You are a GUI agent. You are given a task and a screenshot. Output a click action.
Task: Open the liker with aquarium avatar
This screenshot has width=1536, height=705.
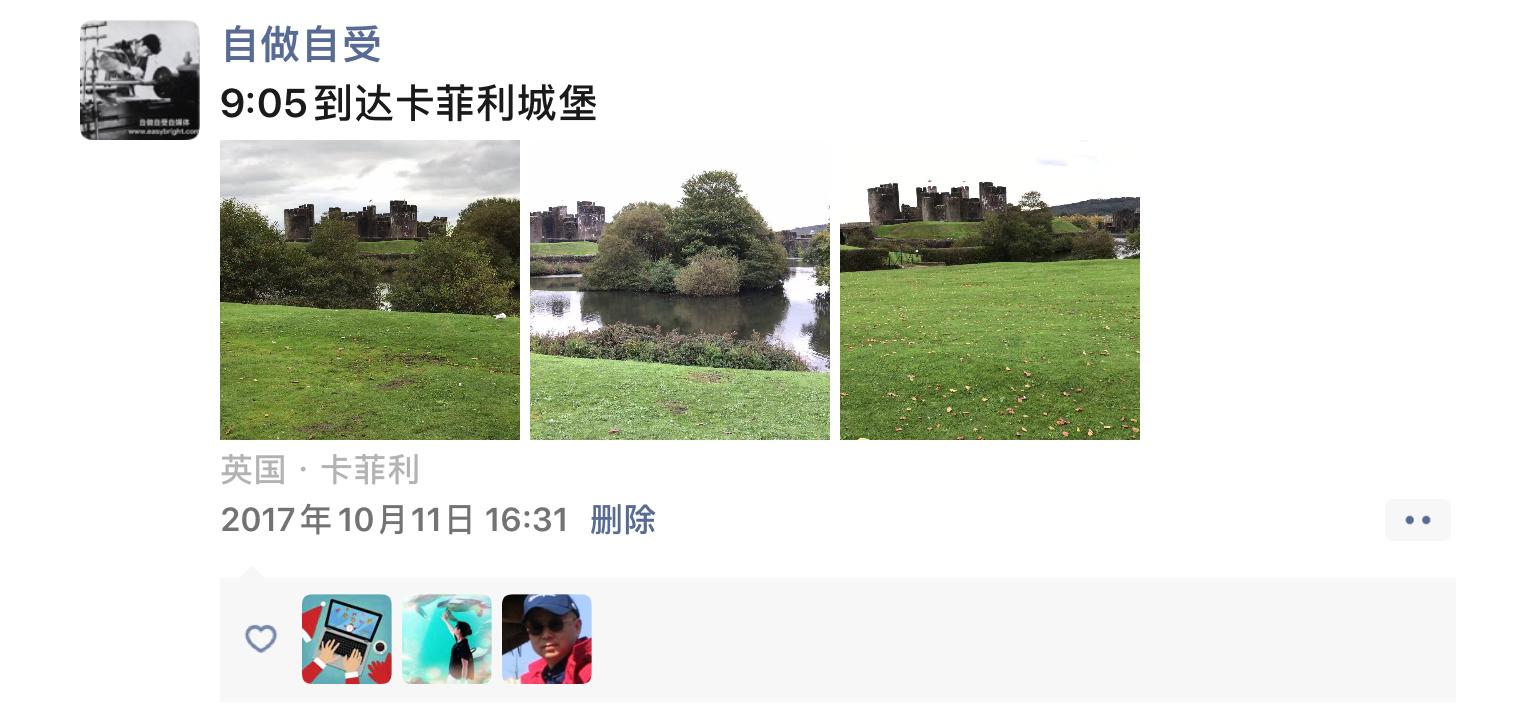click(446, 639)
